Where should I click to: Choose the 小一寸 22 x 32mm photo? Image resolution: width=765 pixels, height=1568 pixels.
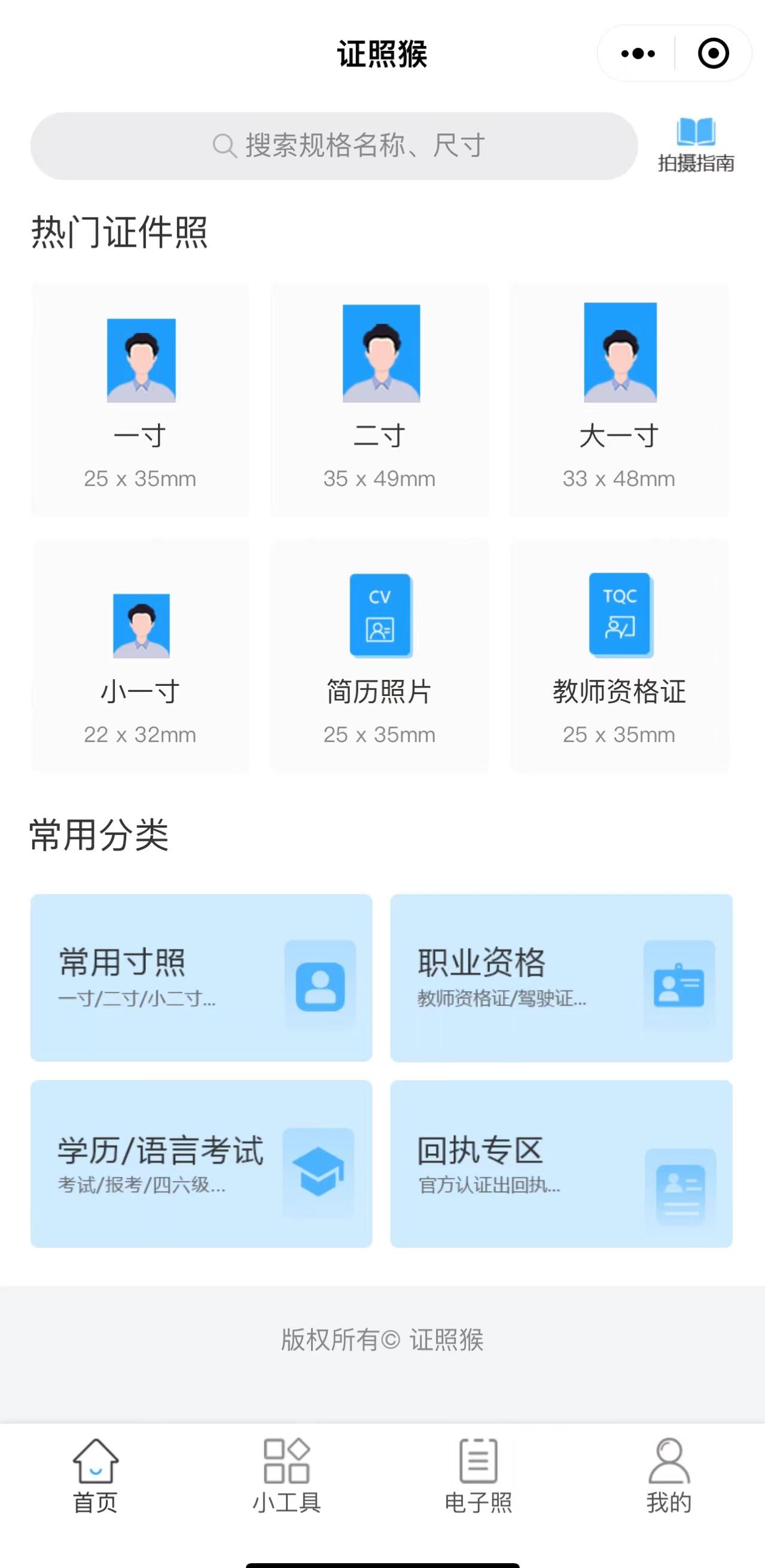[140, 656]
